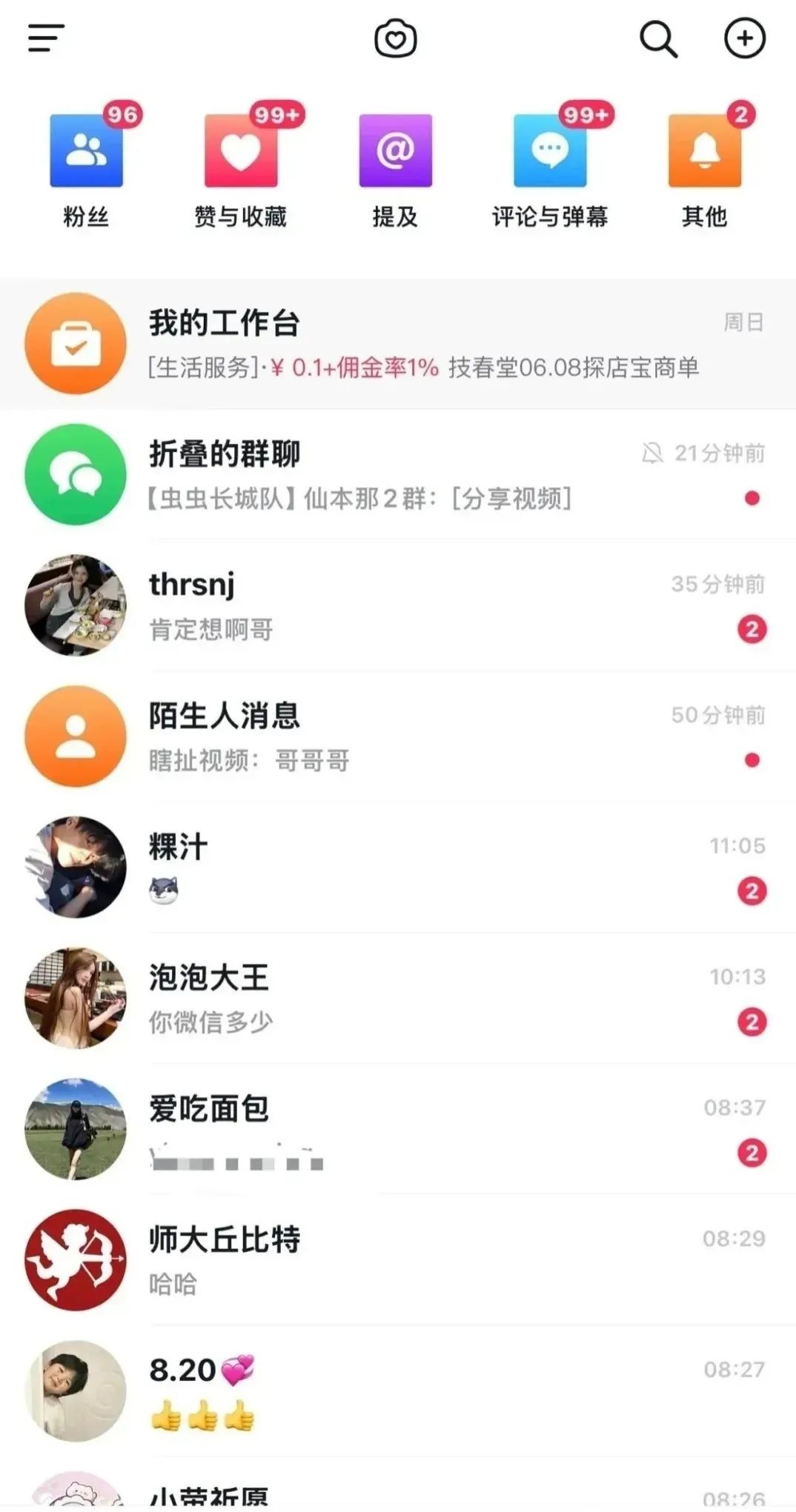Screen dimensions: 796x1512
Task: Open the search magnifier
Action: (x=658, y=39)
